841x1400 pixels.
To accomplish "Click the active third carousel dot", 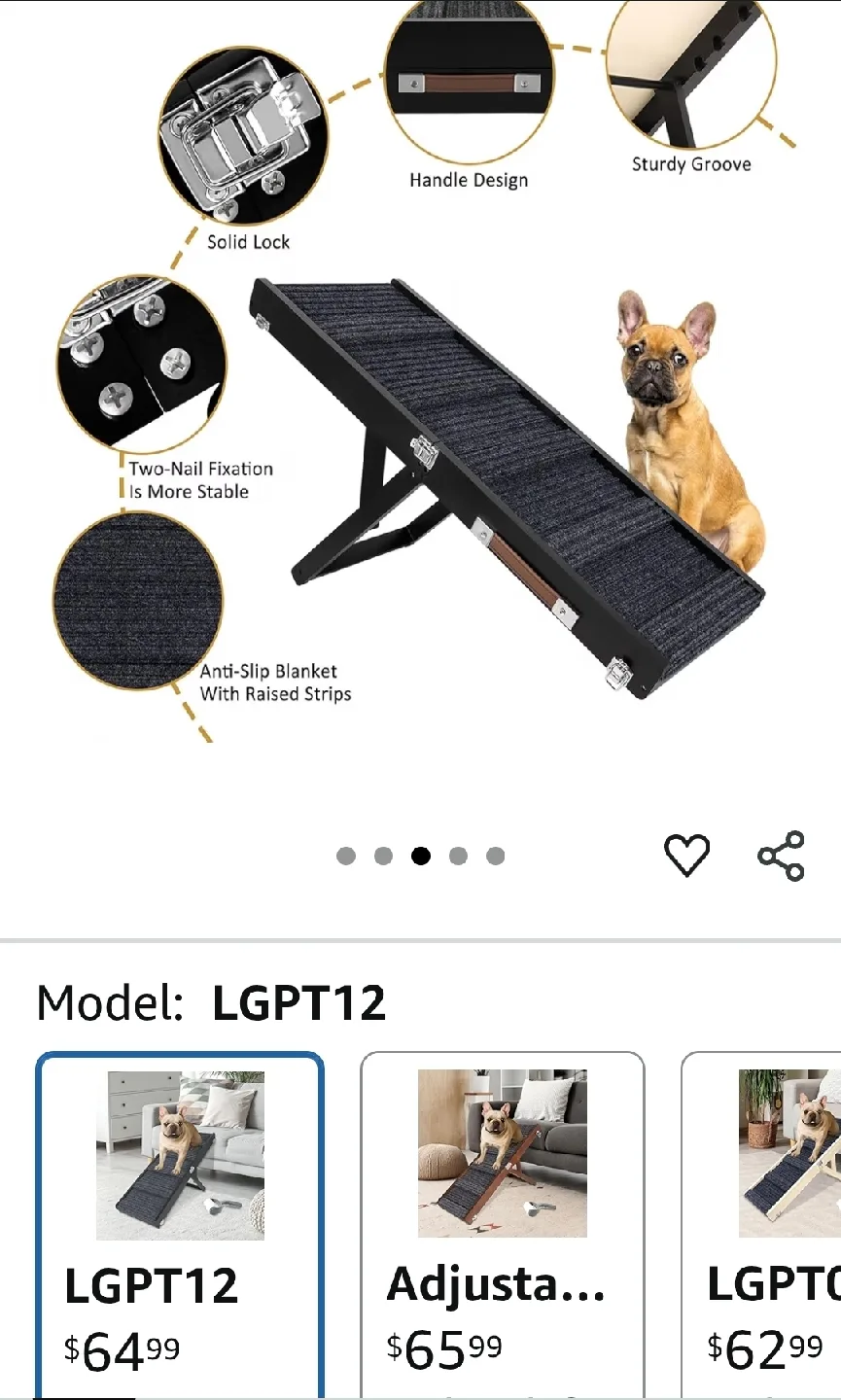I will click(420, 856).
